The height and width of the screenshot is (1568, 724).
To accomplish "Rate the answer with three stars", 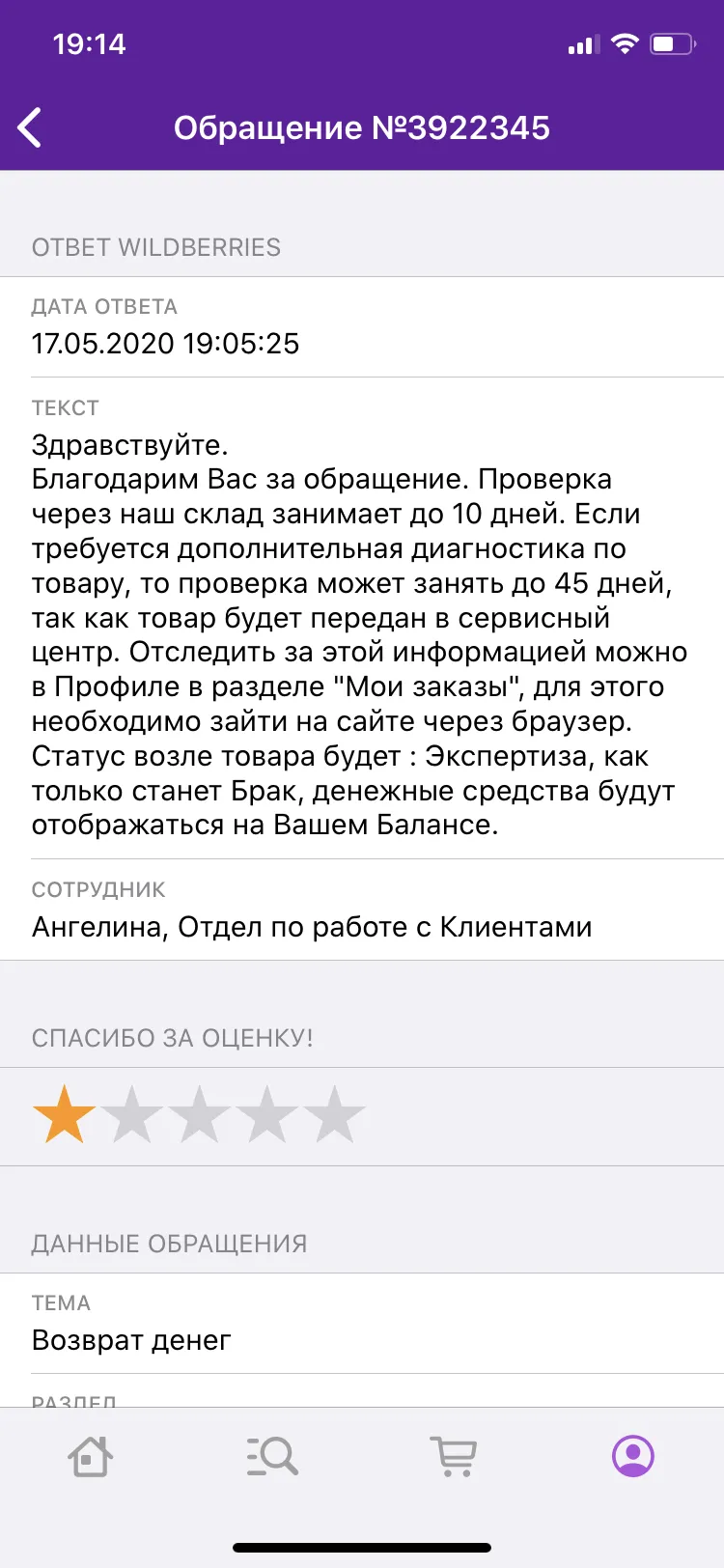I will (200, 1115).
